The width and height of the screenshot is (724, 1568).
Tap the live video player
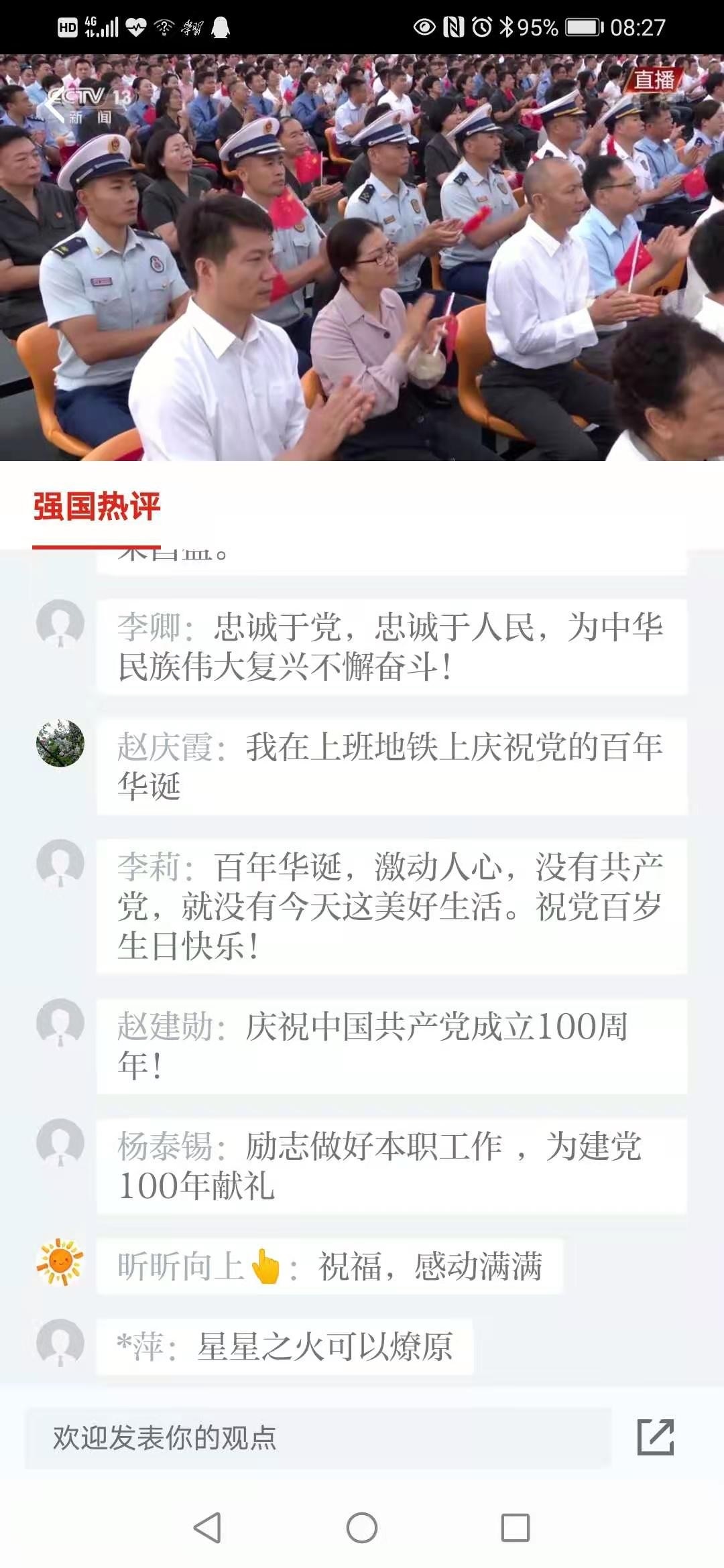[362, 268]
